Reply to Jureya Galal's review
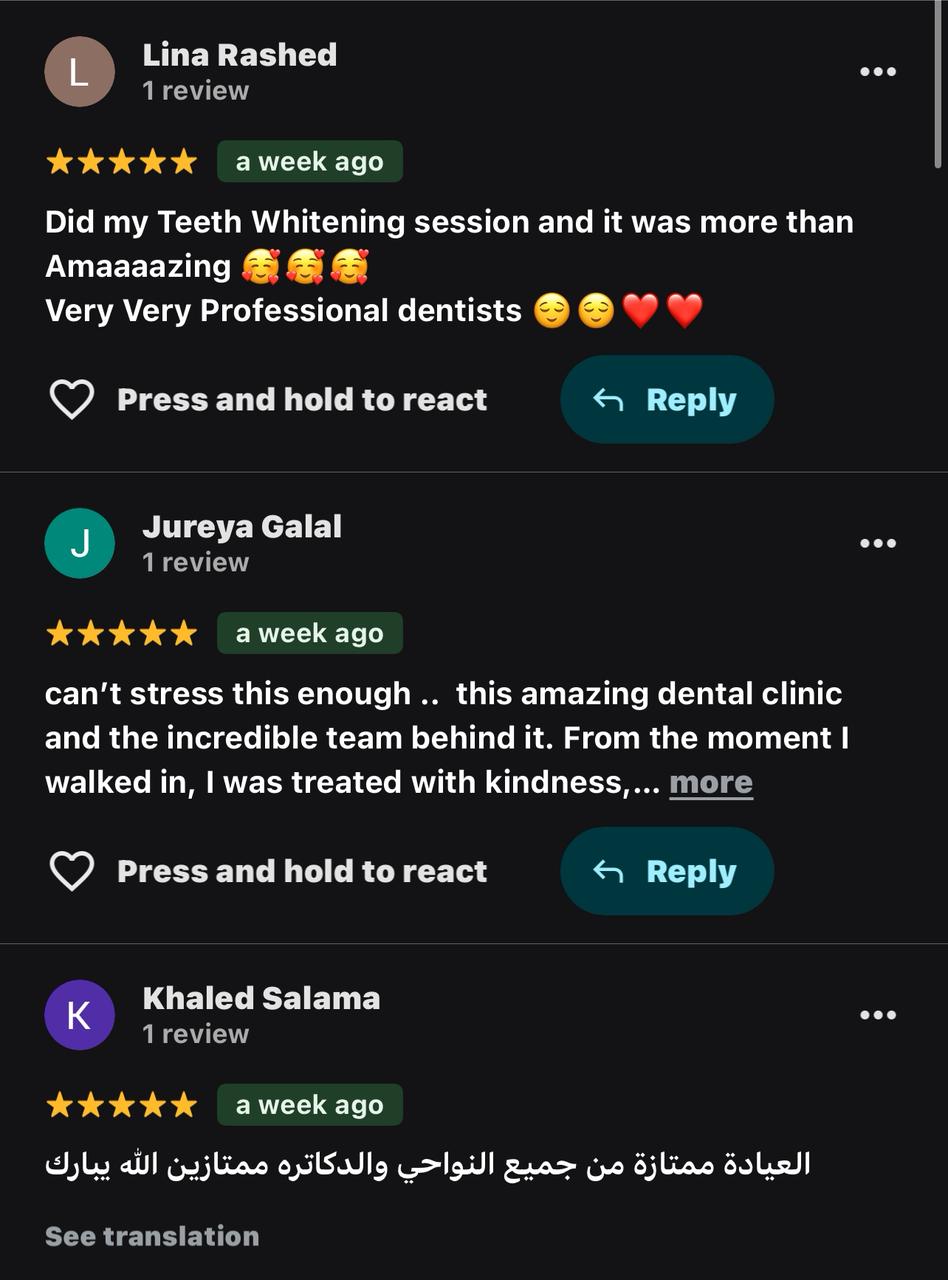Screen dimensions: 948x1280 point(667,871)
